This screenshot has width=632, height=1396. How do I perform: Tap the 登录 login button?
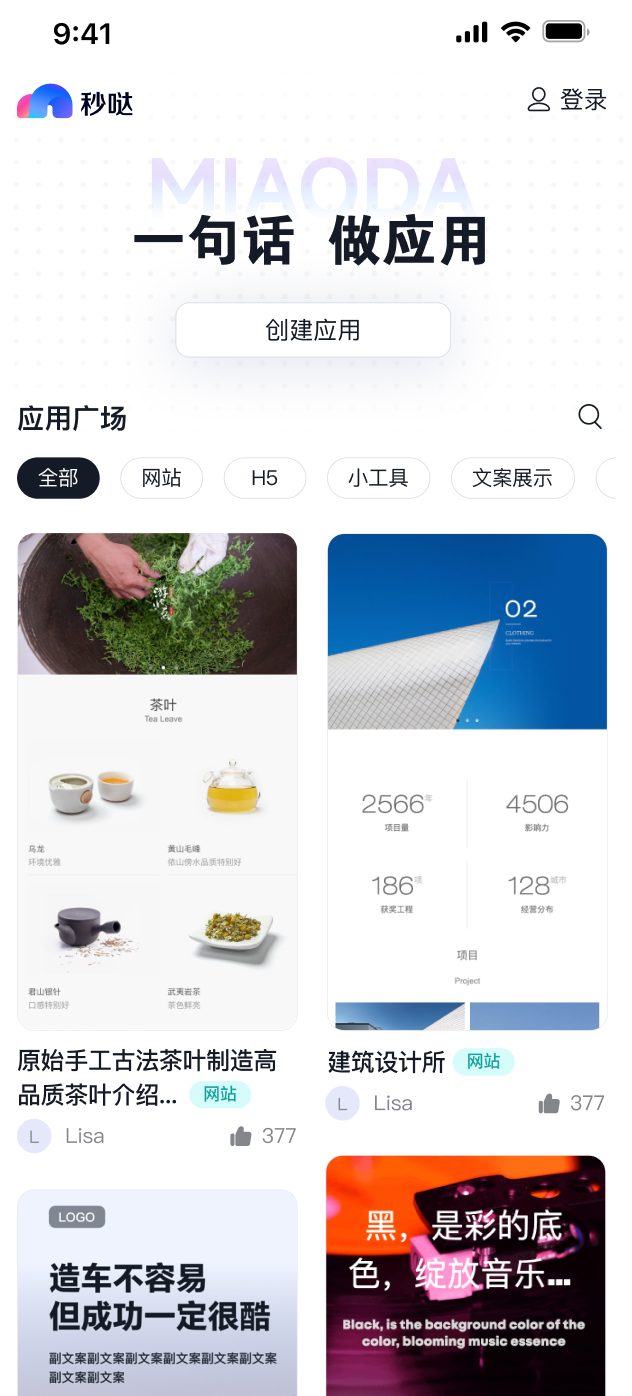(x=567, y=100)
